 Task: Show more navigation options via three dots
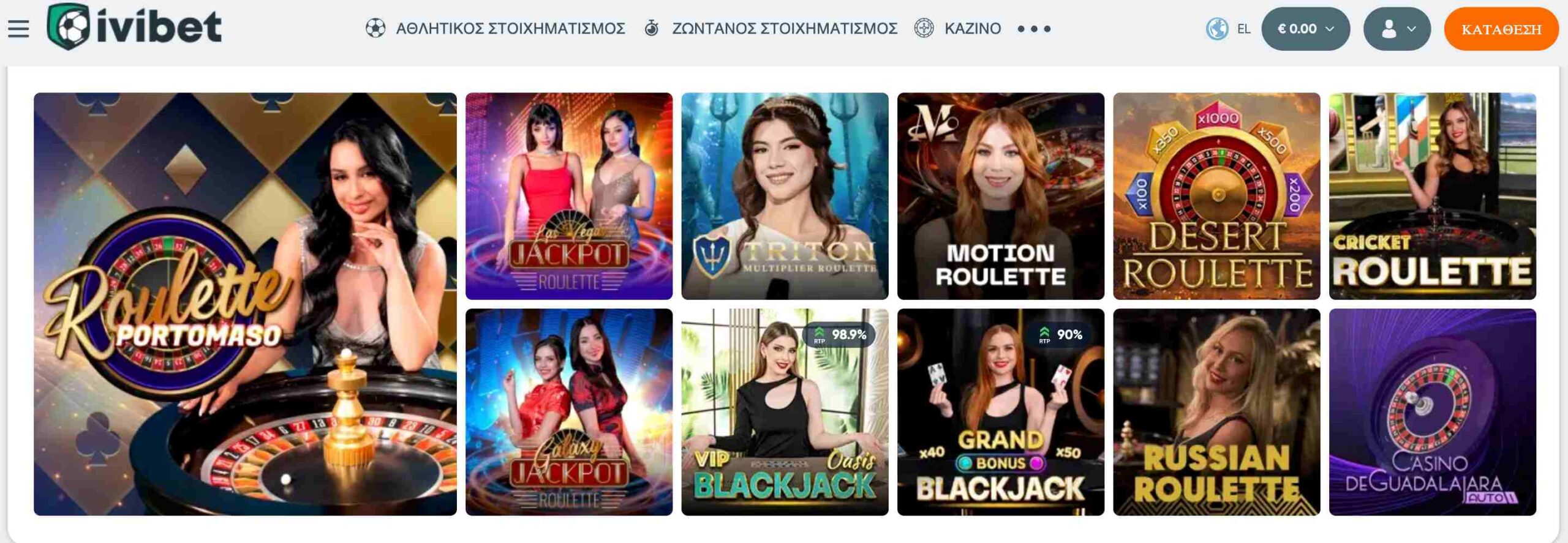pos(1034,29)
